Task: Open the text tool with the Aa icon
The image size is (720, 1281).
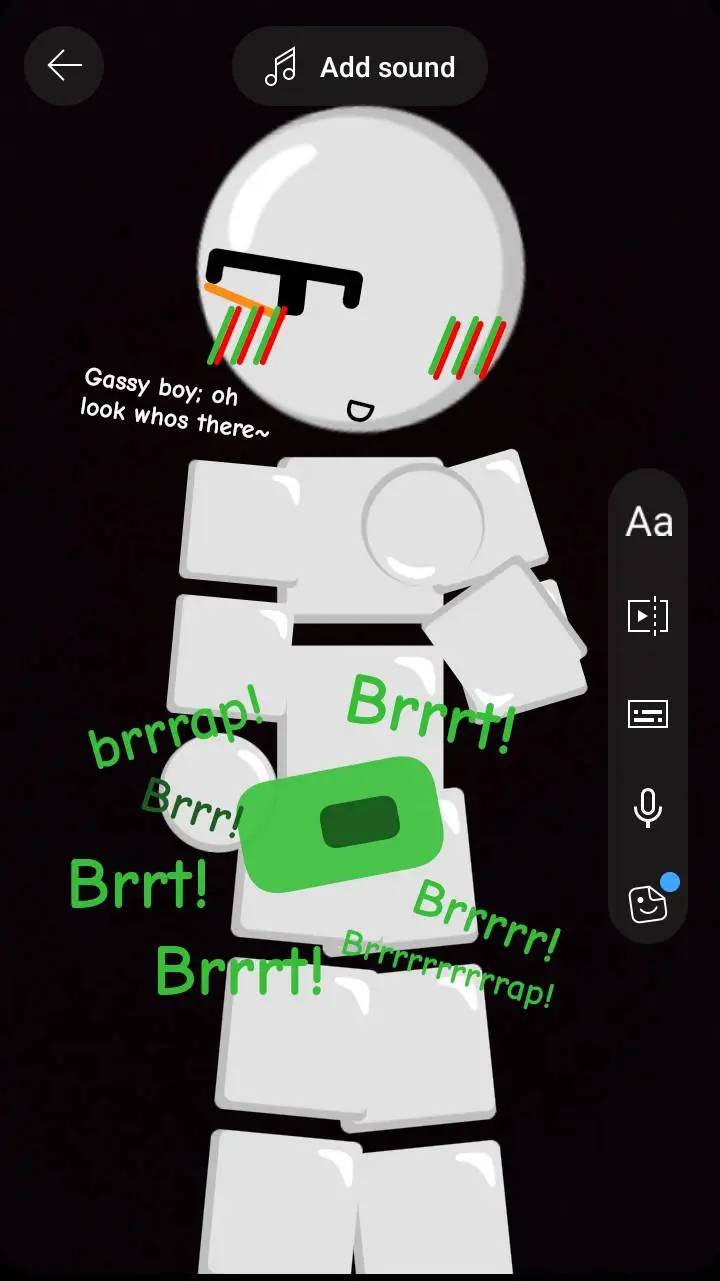Action: point(648,521)
